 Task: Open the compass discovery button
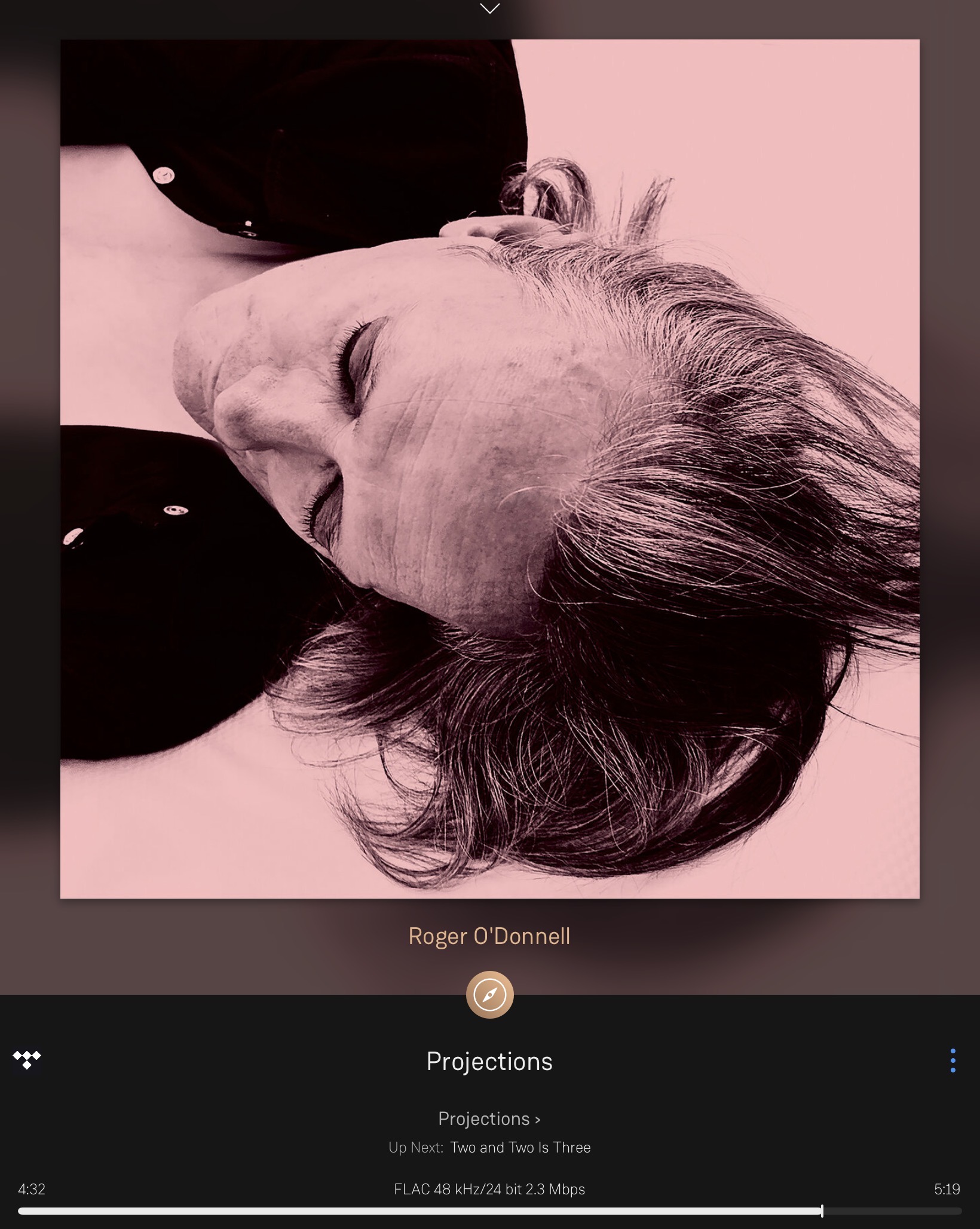tap(489, 995)
